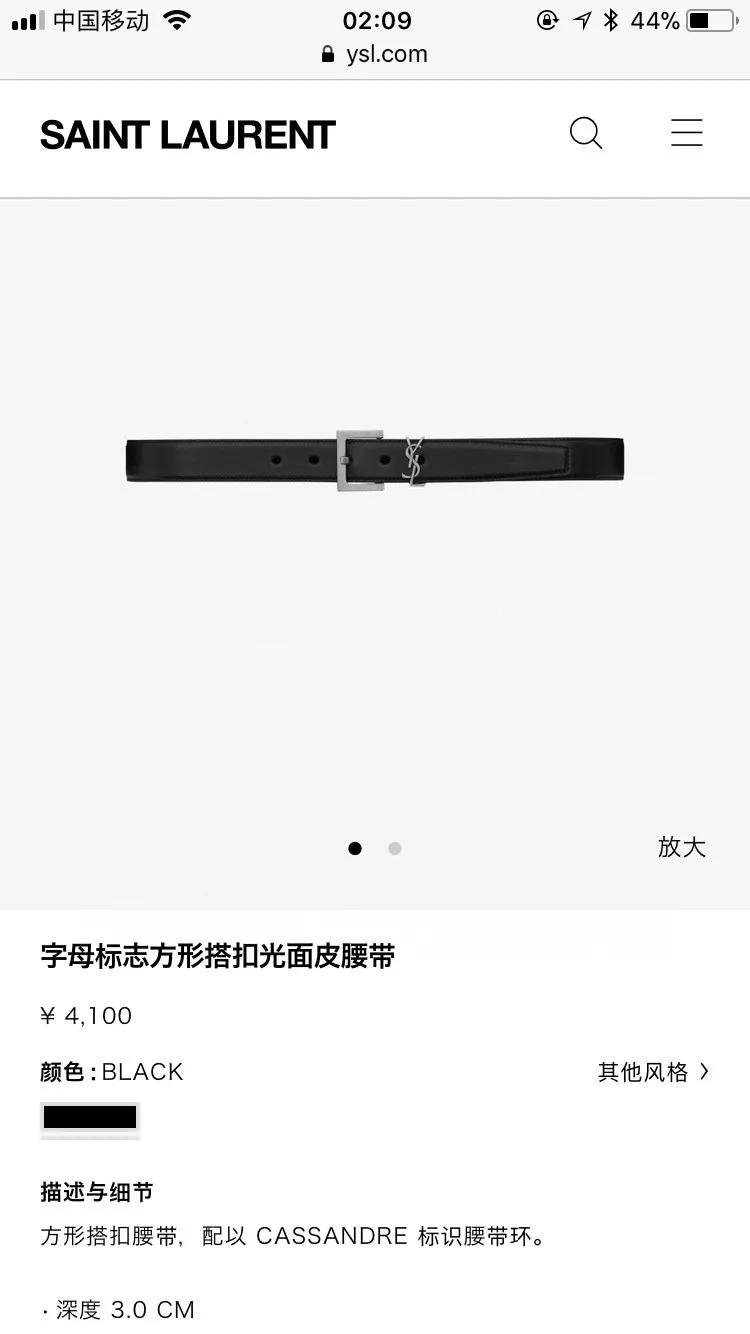Viewport: 750px width, 1334px height.
Task: Open the hamburger menu
Action: click(x=687, y=133)
